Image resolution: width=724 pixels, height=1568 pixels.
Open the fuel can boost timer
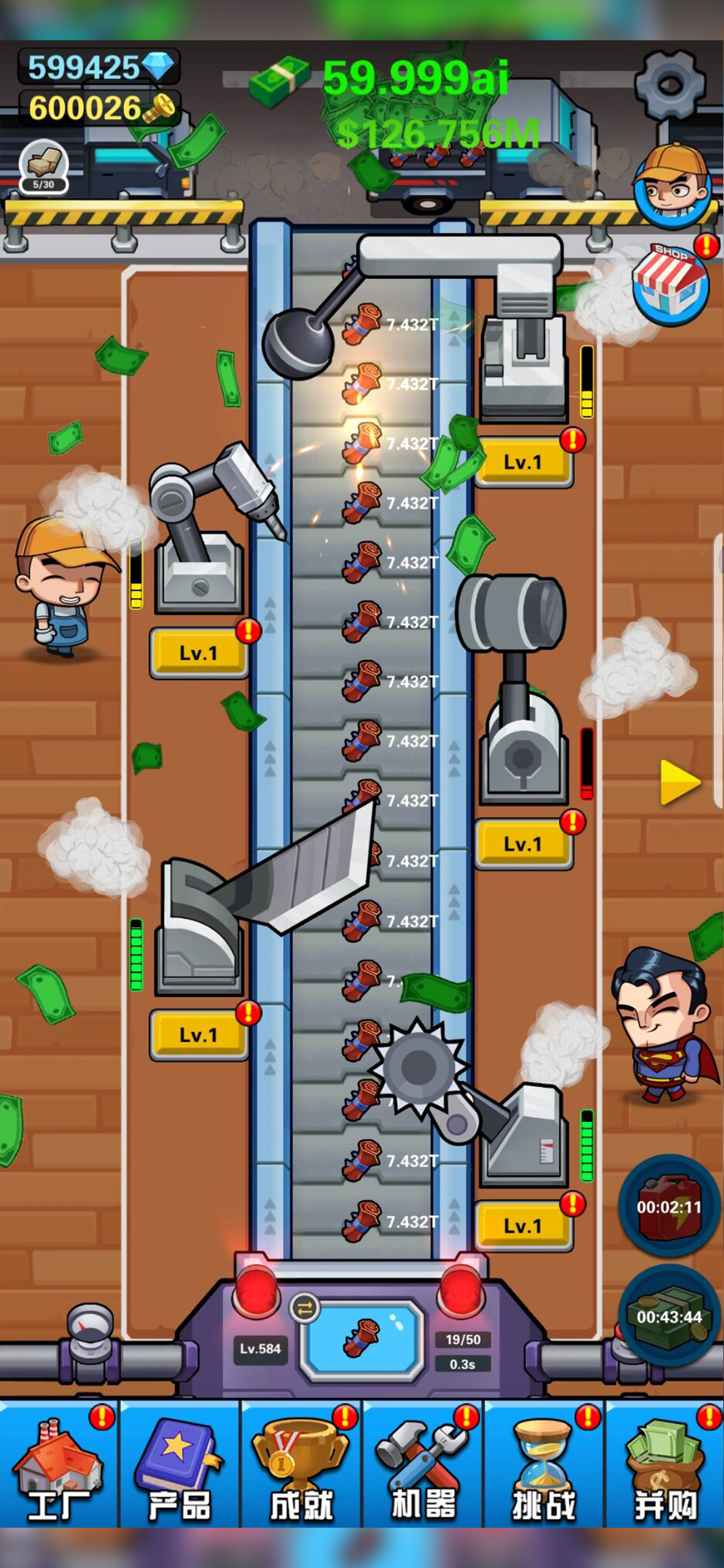click(x=669, y=1206)
